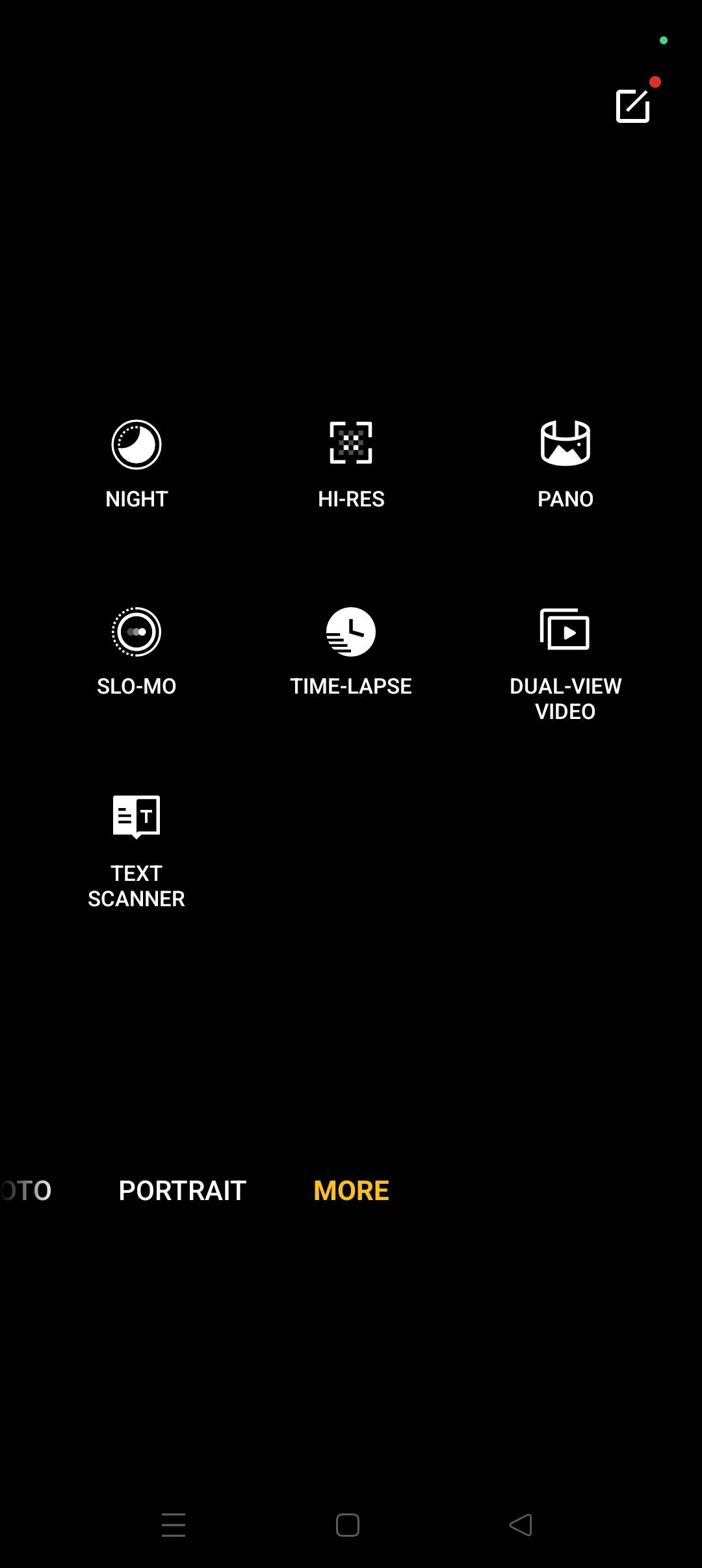Tap the PANO label
The height and width of the screenshot is (1568, 702).
click(565, 499)
